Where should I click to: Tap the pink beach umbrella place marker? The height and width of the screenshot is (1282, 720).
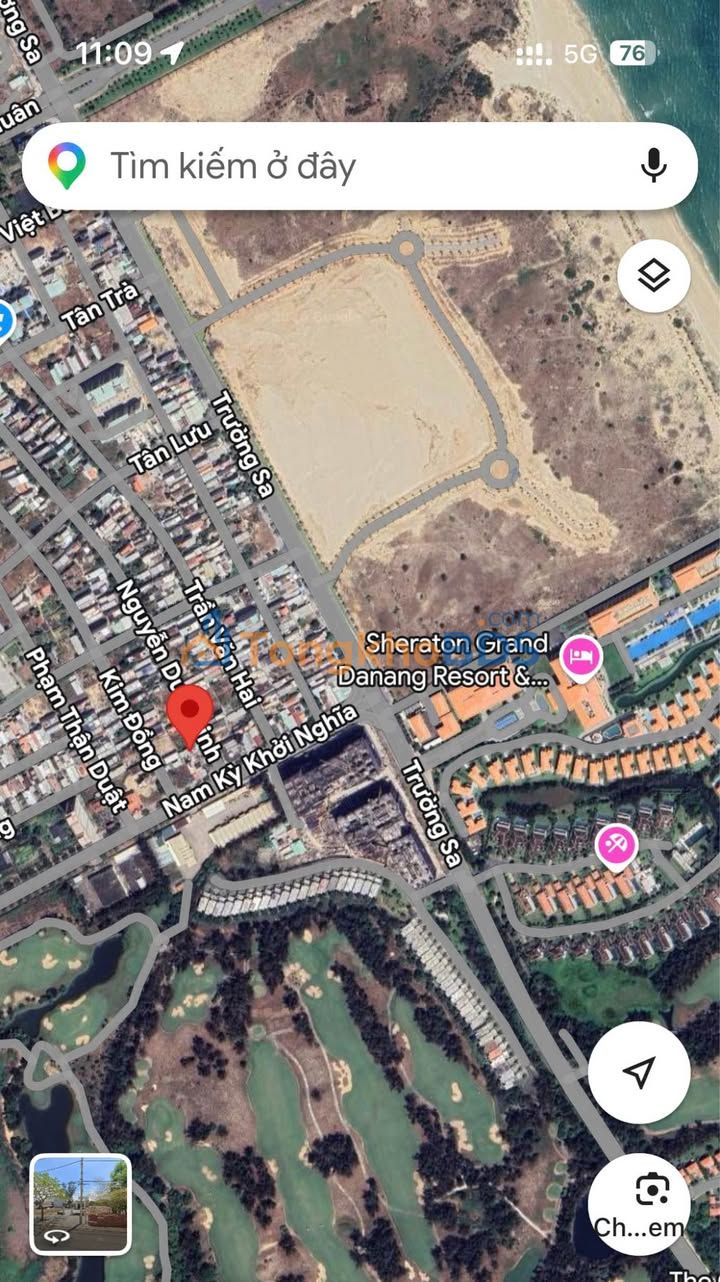click(x=616, y=847)
